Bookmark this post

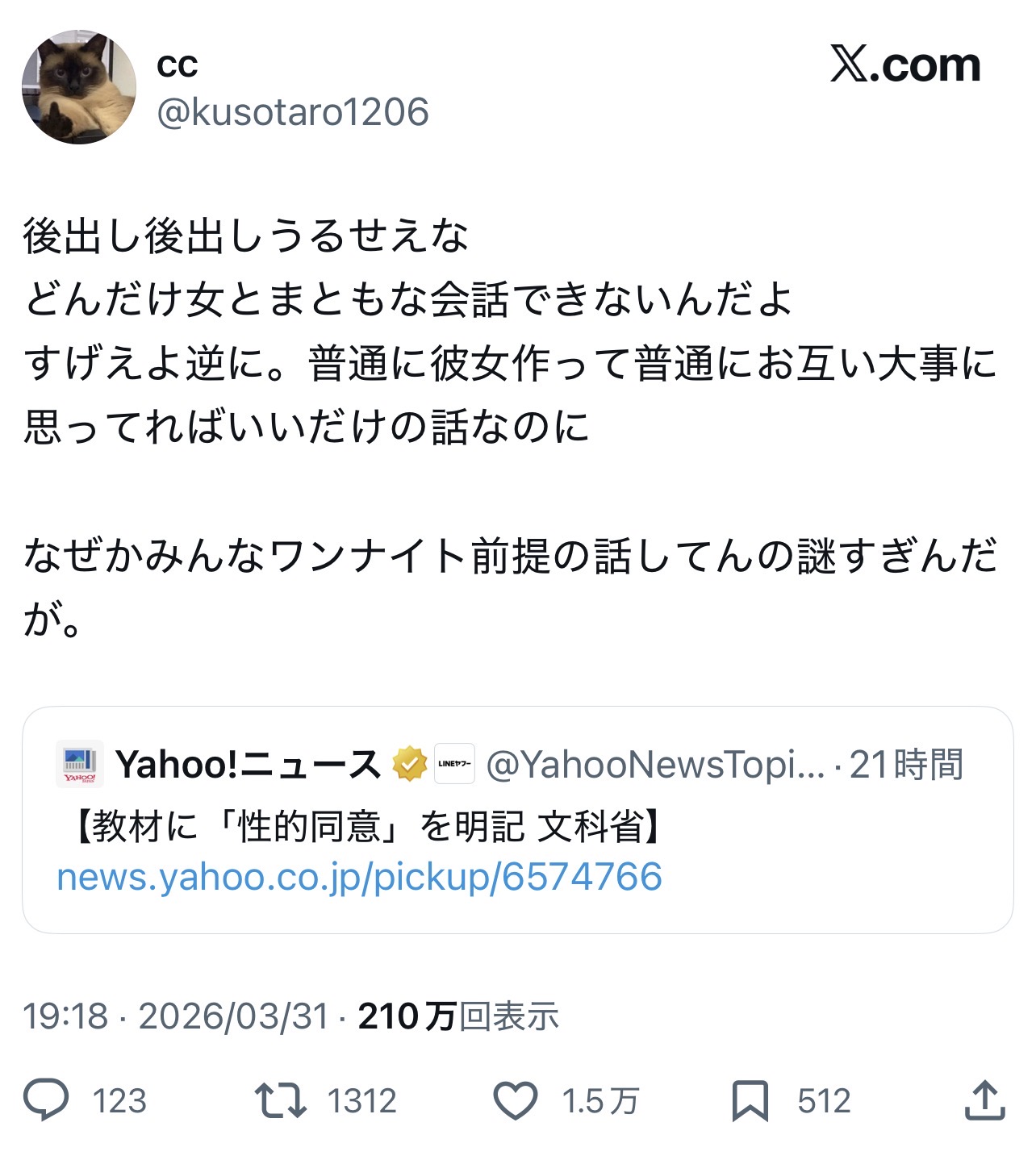coord(750,1100)
